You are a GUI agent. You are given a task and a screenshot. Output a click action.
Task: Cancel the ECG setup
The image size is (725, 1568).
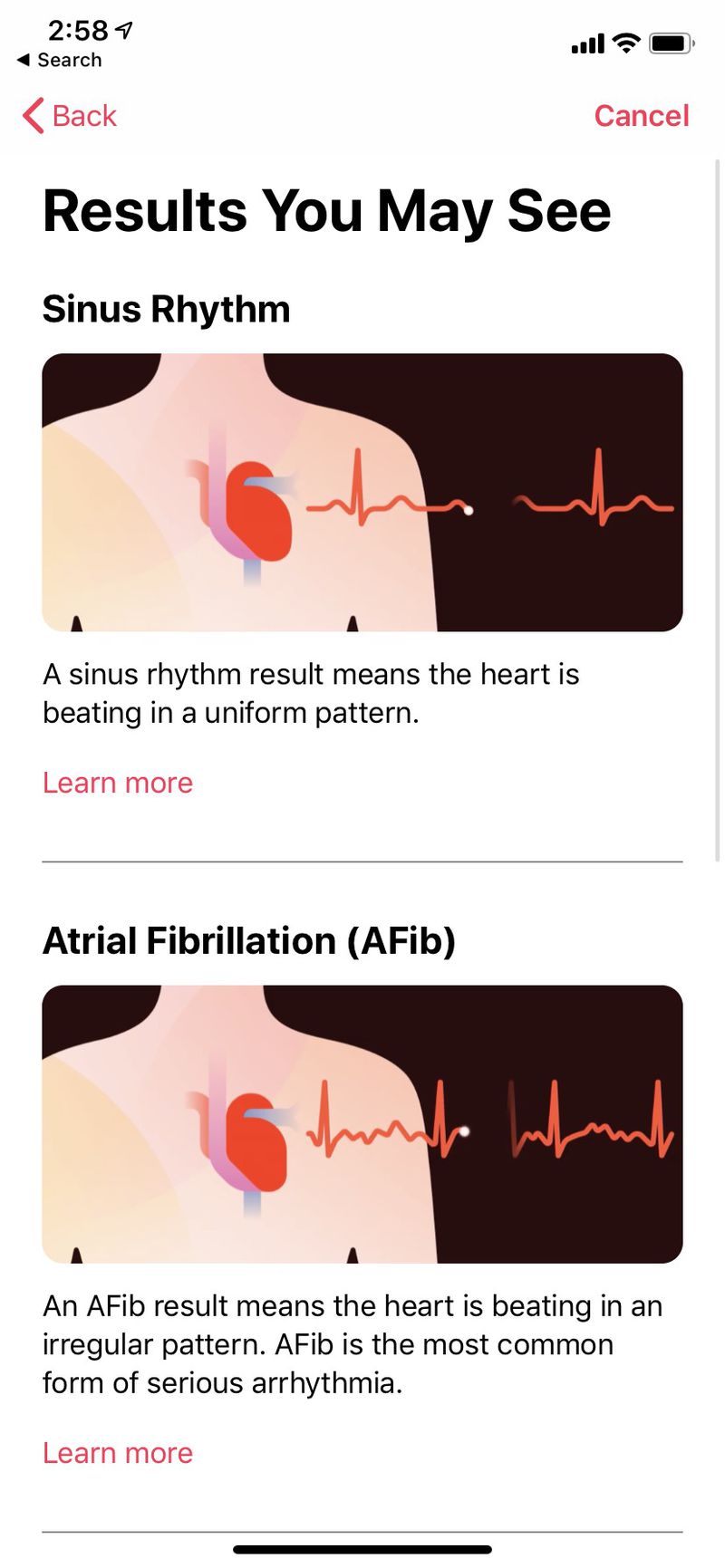(x=641, y=116)
